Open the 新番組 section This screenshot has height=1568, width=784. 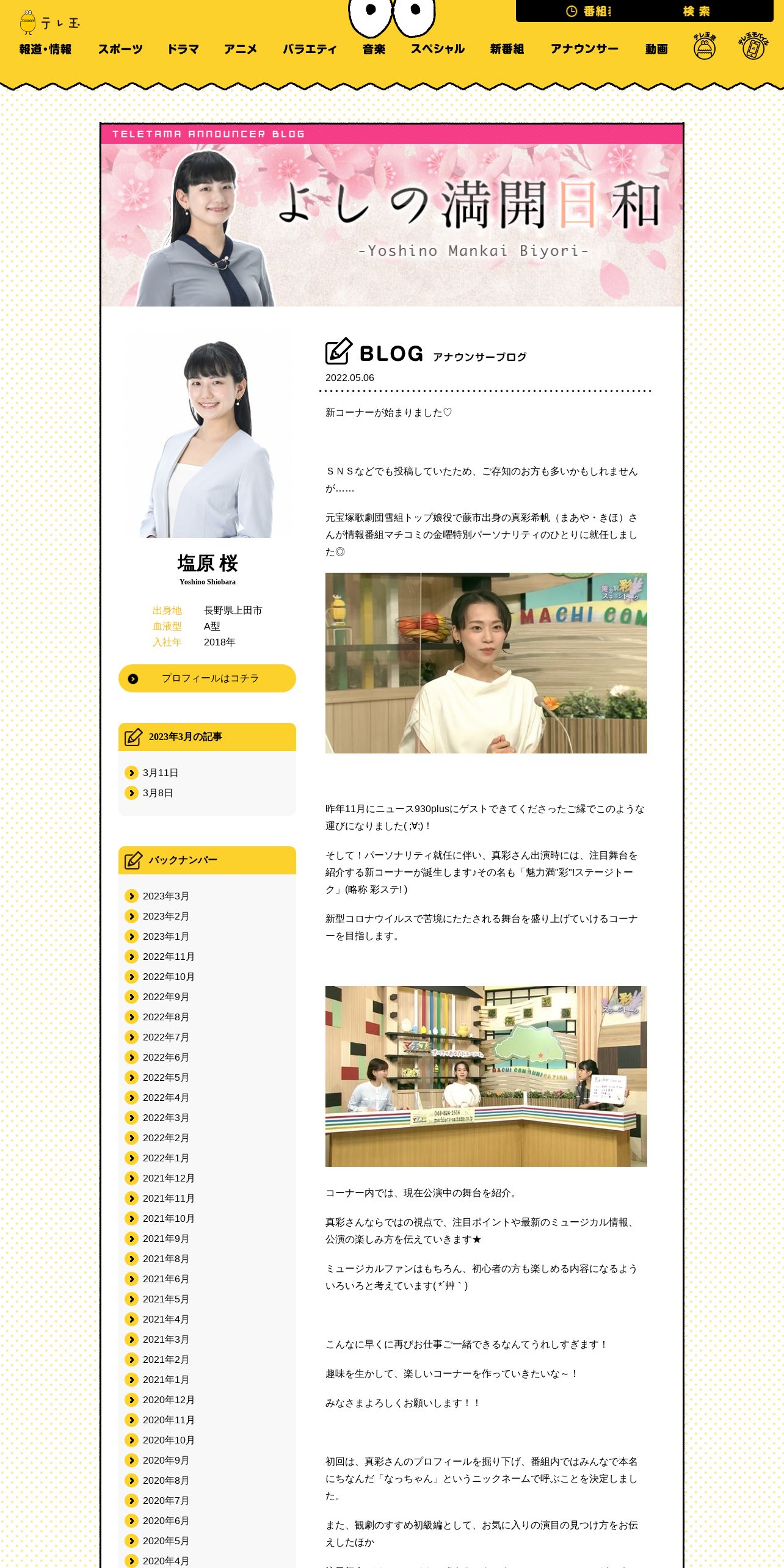click(507, 49)
